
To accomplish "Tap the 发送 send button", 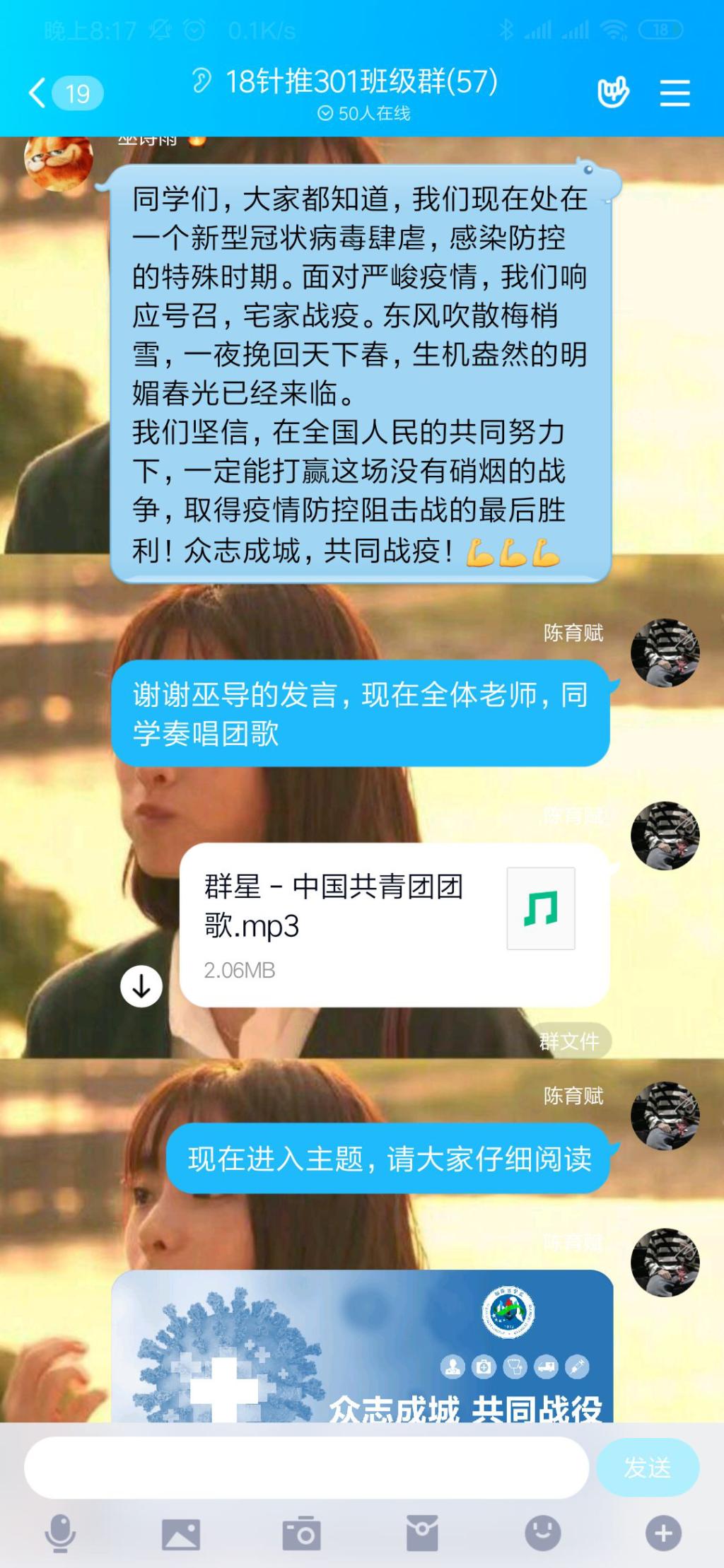I will click(x=647, y=1468).
